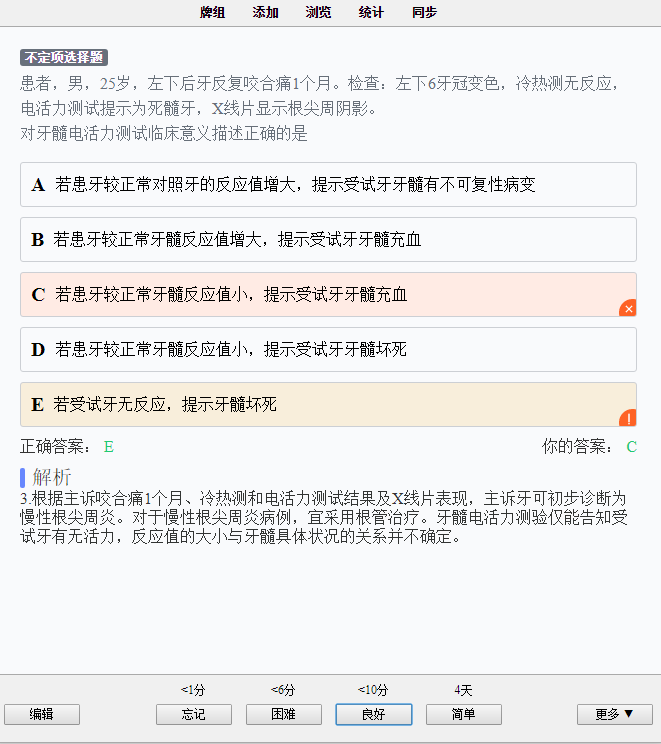Choose answer option B
661x744 pixels.
(x=328, y=240)
